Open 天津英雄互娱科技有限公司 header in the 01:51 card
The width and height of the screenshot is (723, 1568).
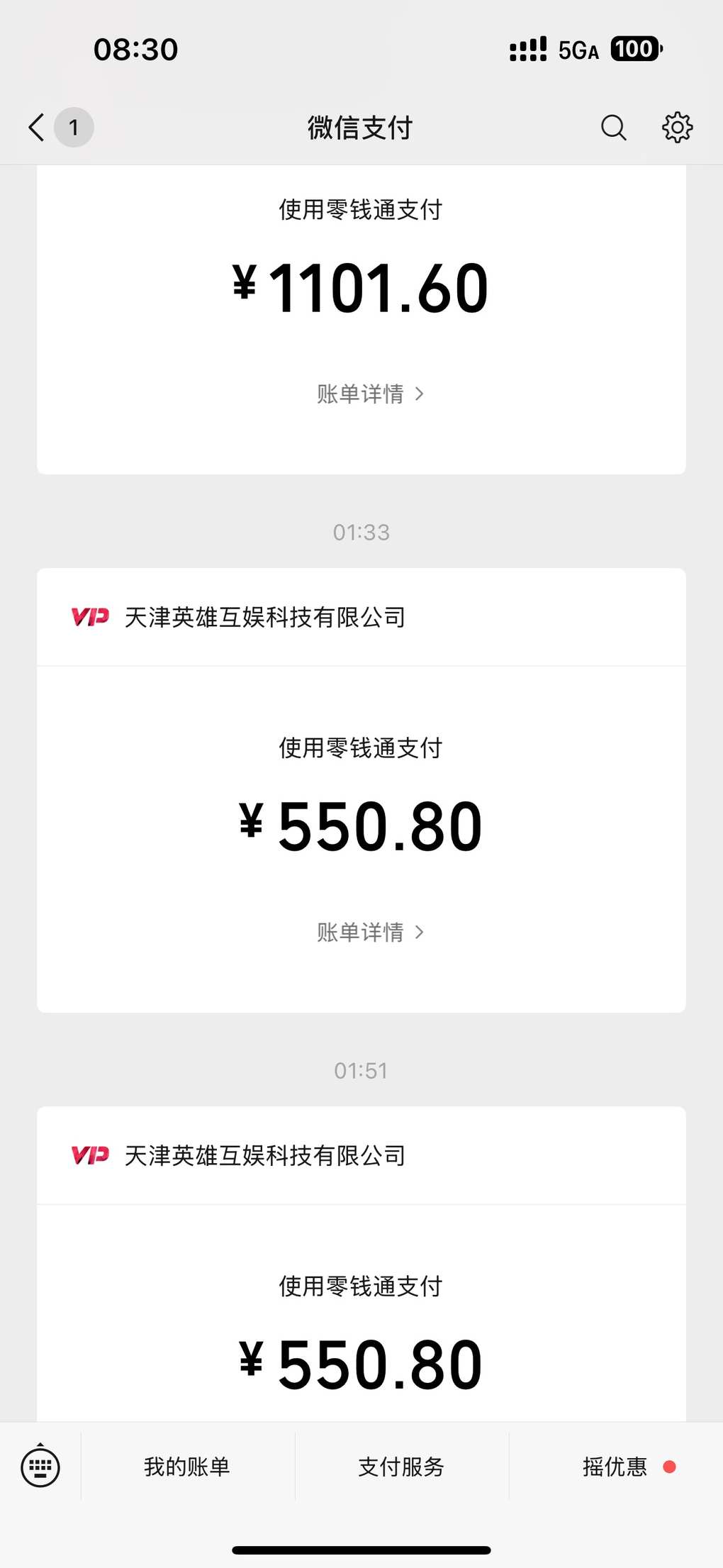tap(265, 1155)
